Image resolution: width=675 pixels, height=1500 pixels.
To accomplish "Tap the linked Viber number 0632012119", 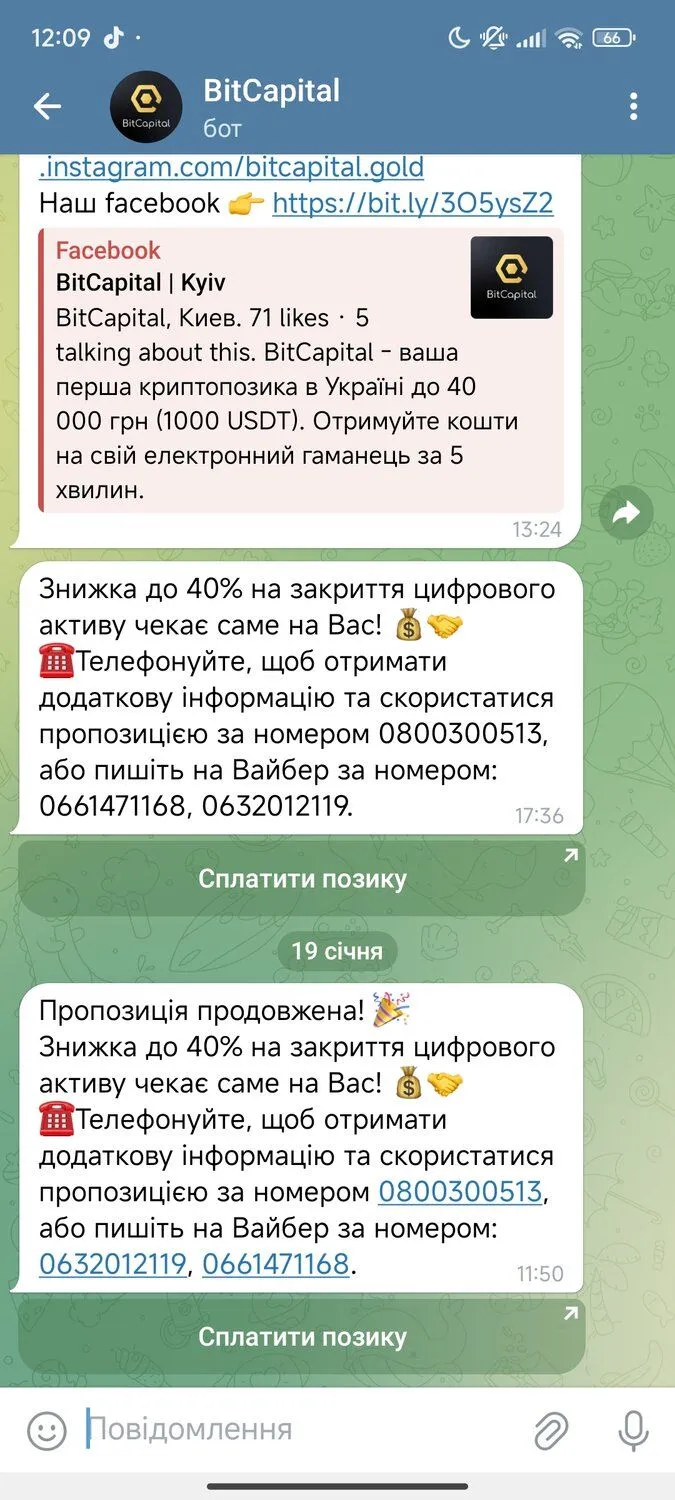I will 113,1263.
